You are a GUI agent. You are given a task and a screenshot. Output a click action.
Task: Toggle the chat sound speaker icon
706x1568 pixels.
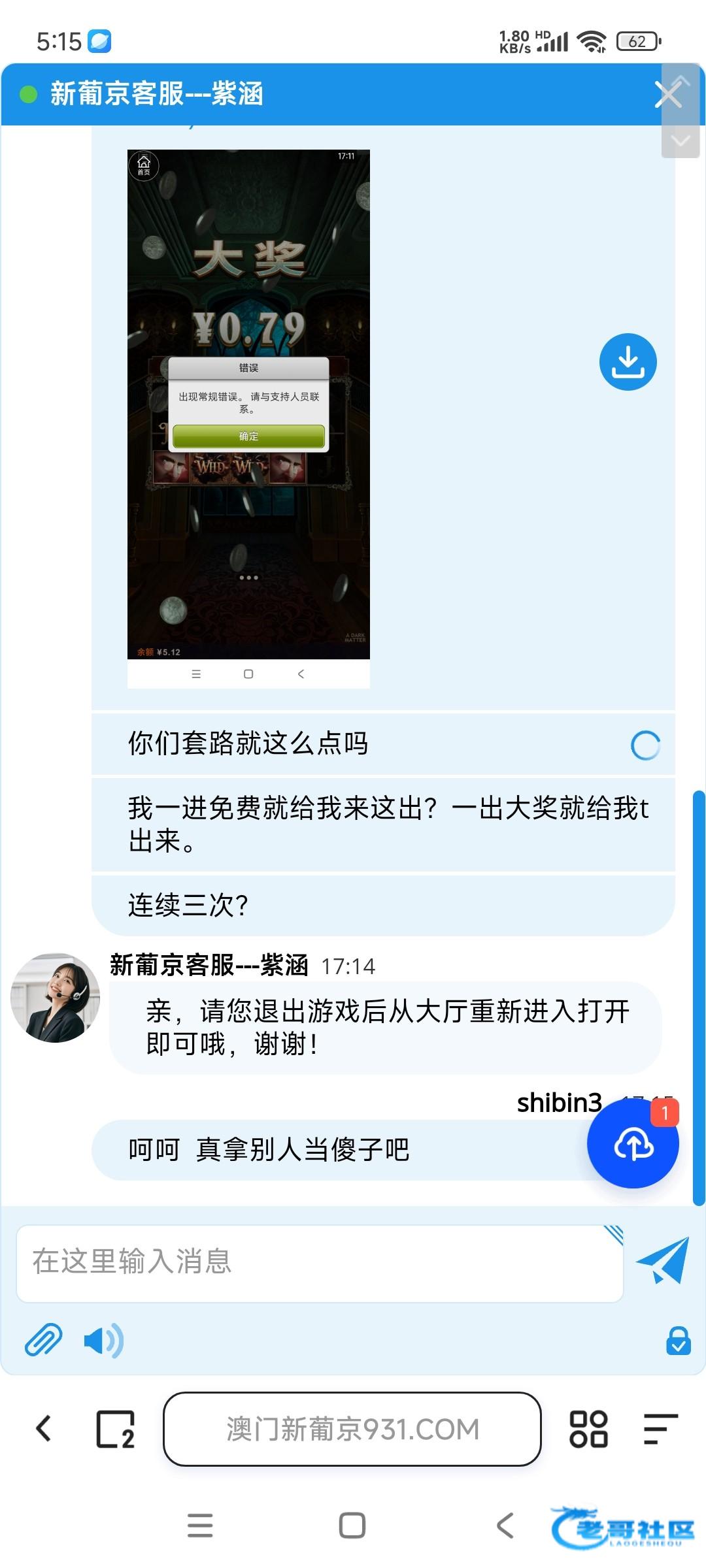pos(103,1341)
